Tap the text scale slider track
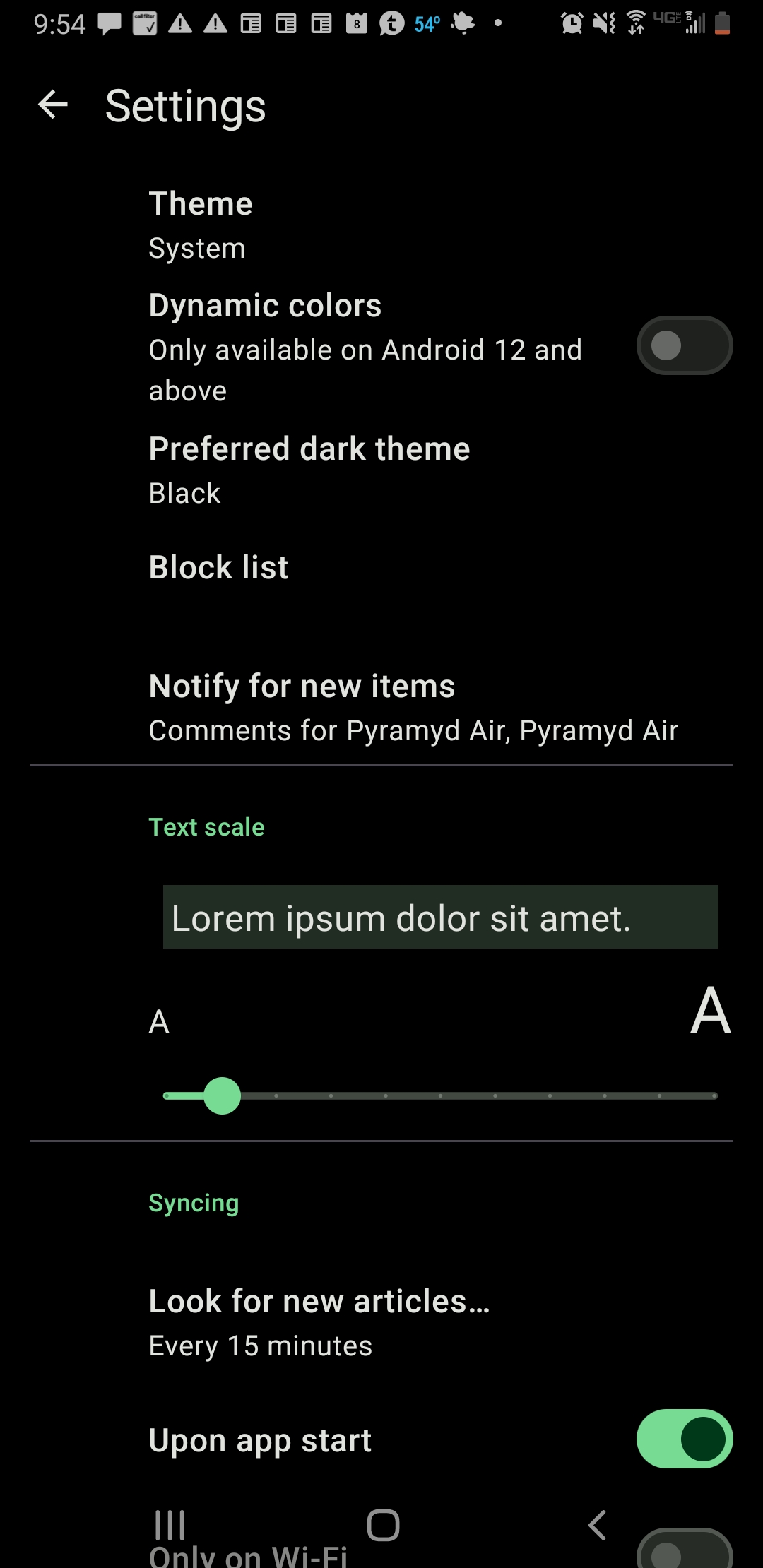This screenshot has height=1568, width=763. point(440,1095)
